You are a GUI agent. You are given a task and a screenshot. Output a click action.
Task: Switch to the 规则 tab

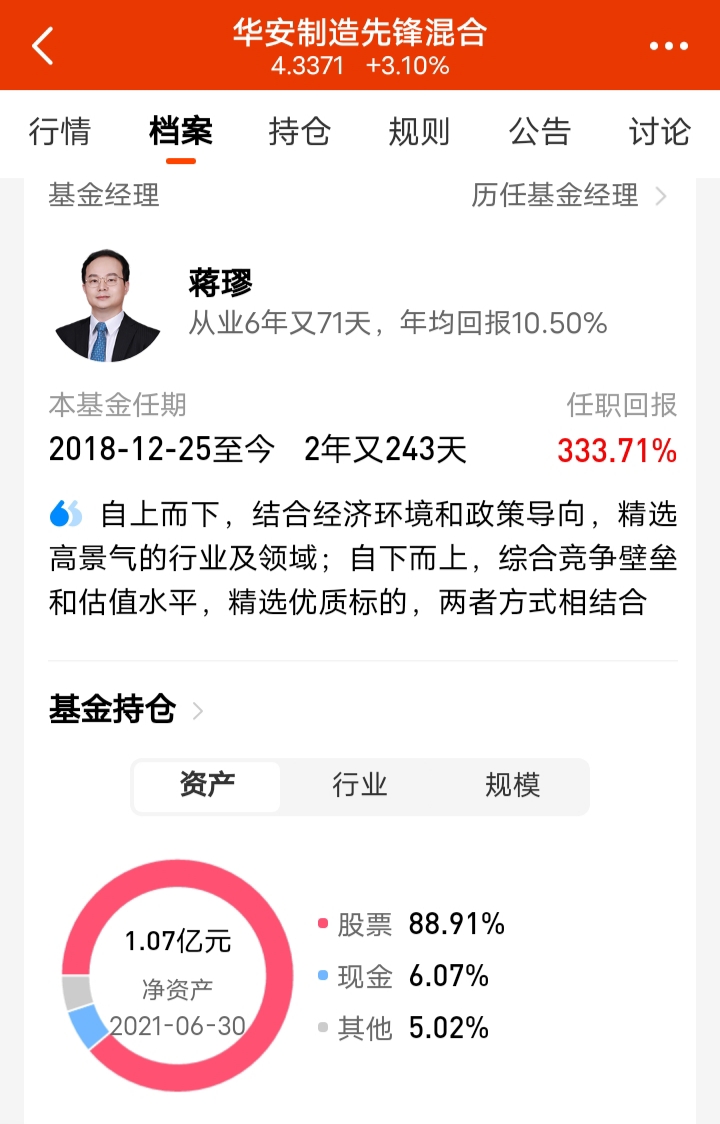(x=419, y=132)
